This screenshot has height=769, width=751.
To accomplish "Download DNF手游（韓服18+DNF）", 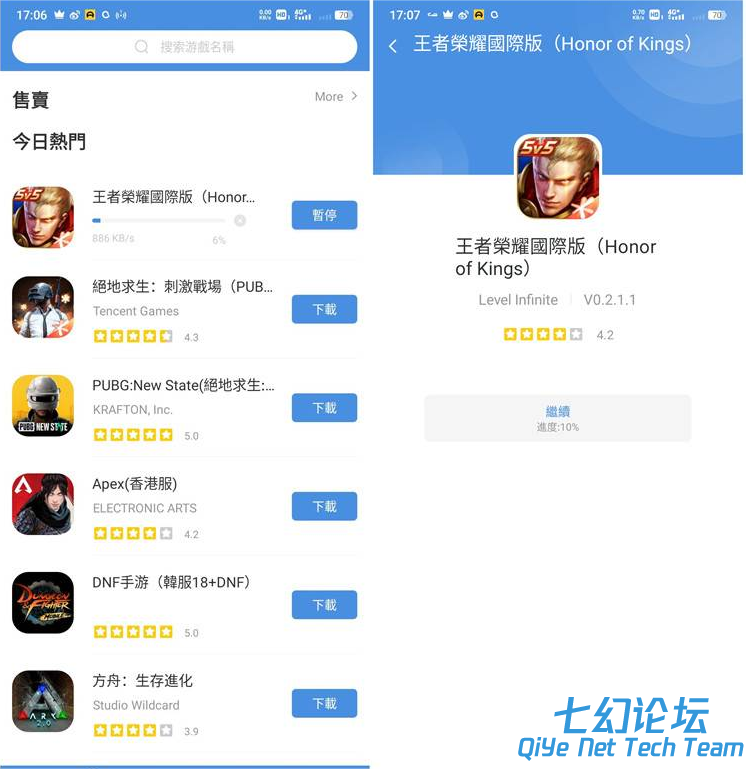I will click(324, 605).
